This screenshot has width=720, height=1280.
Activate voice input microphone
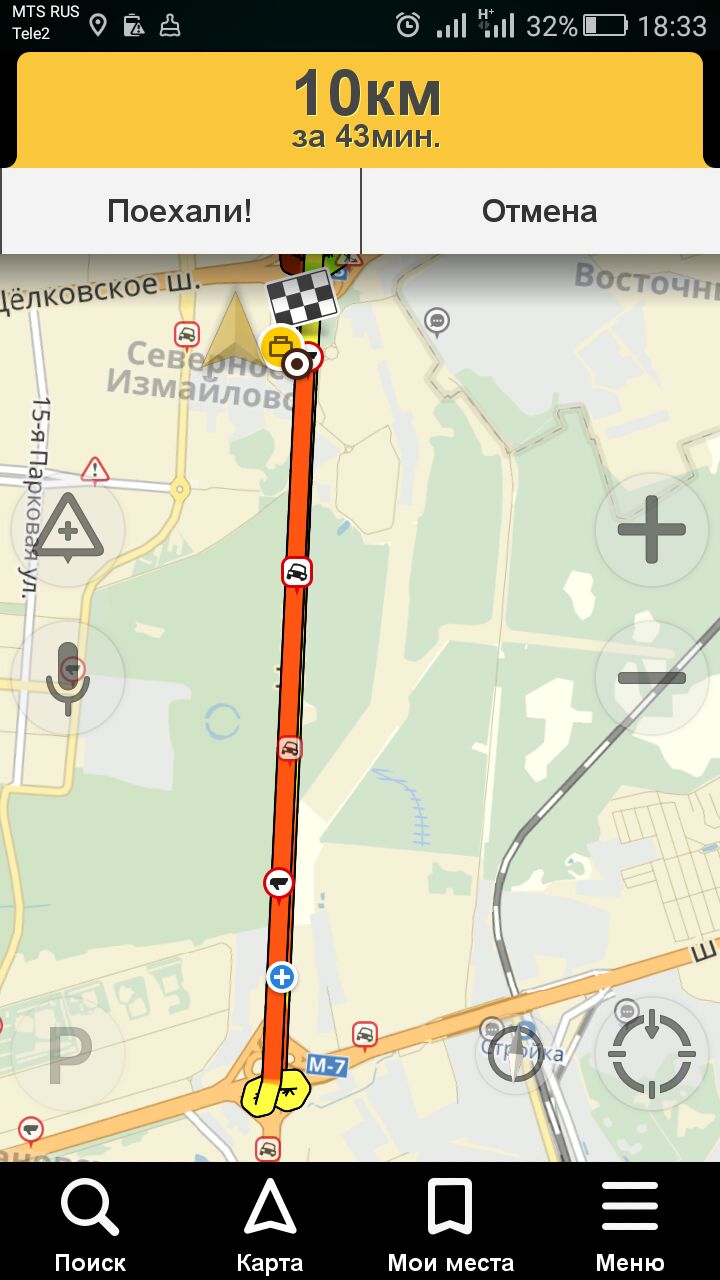coord(68,678)
